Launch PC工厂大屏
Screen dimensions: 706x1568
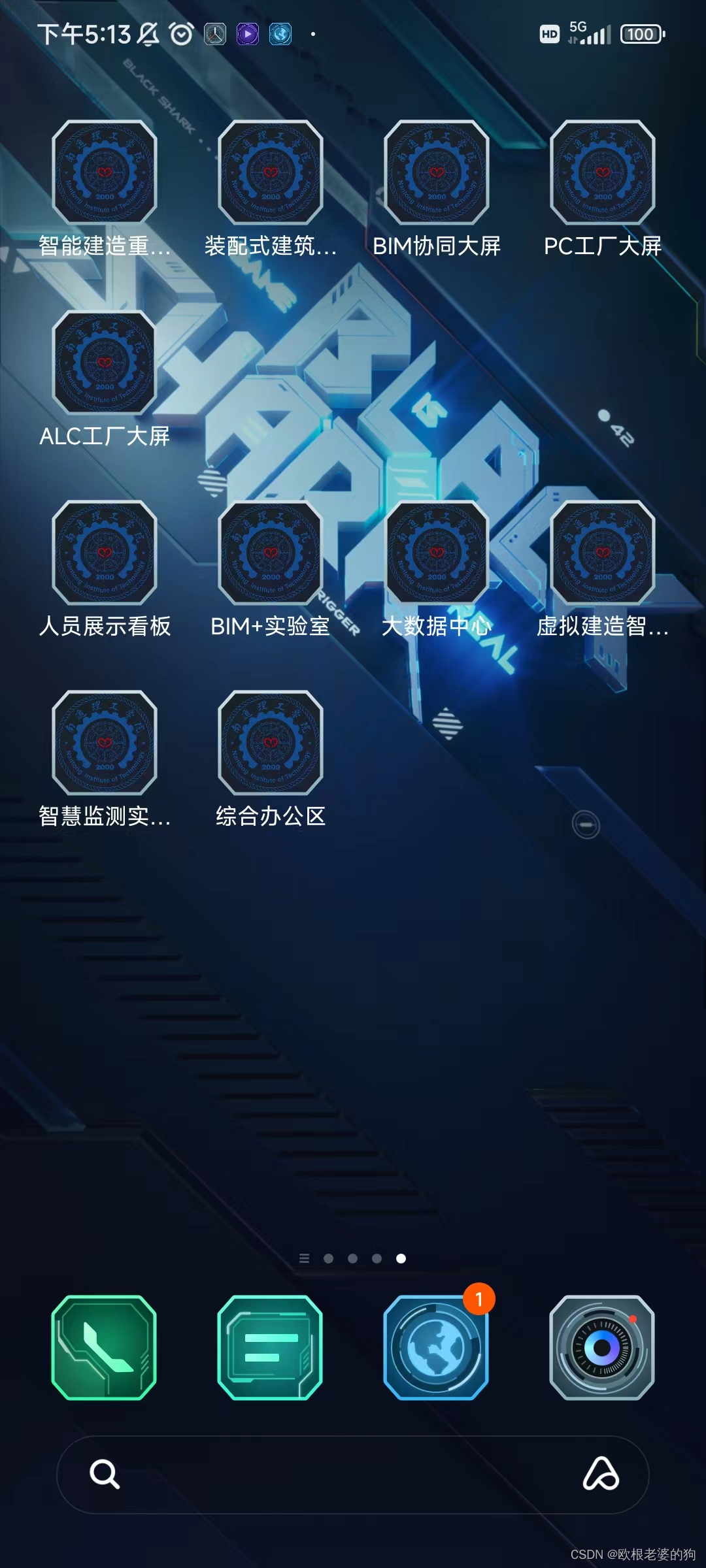tap(603, 172)
